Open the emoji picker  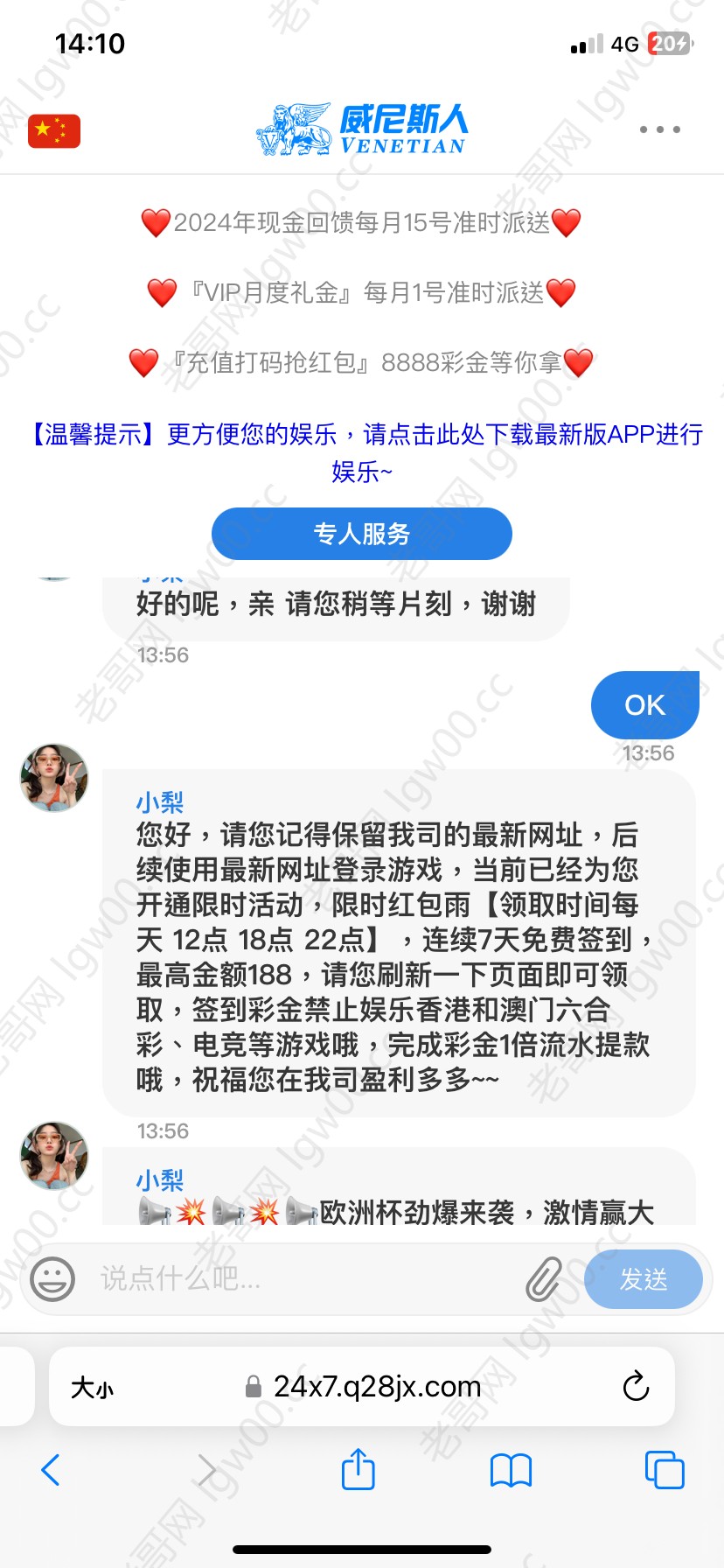pyautogui.click(x=52, y=1279)
